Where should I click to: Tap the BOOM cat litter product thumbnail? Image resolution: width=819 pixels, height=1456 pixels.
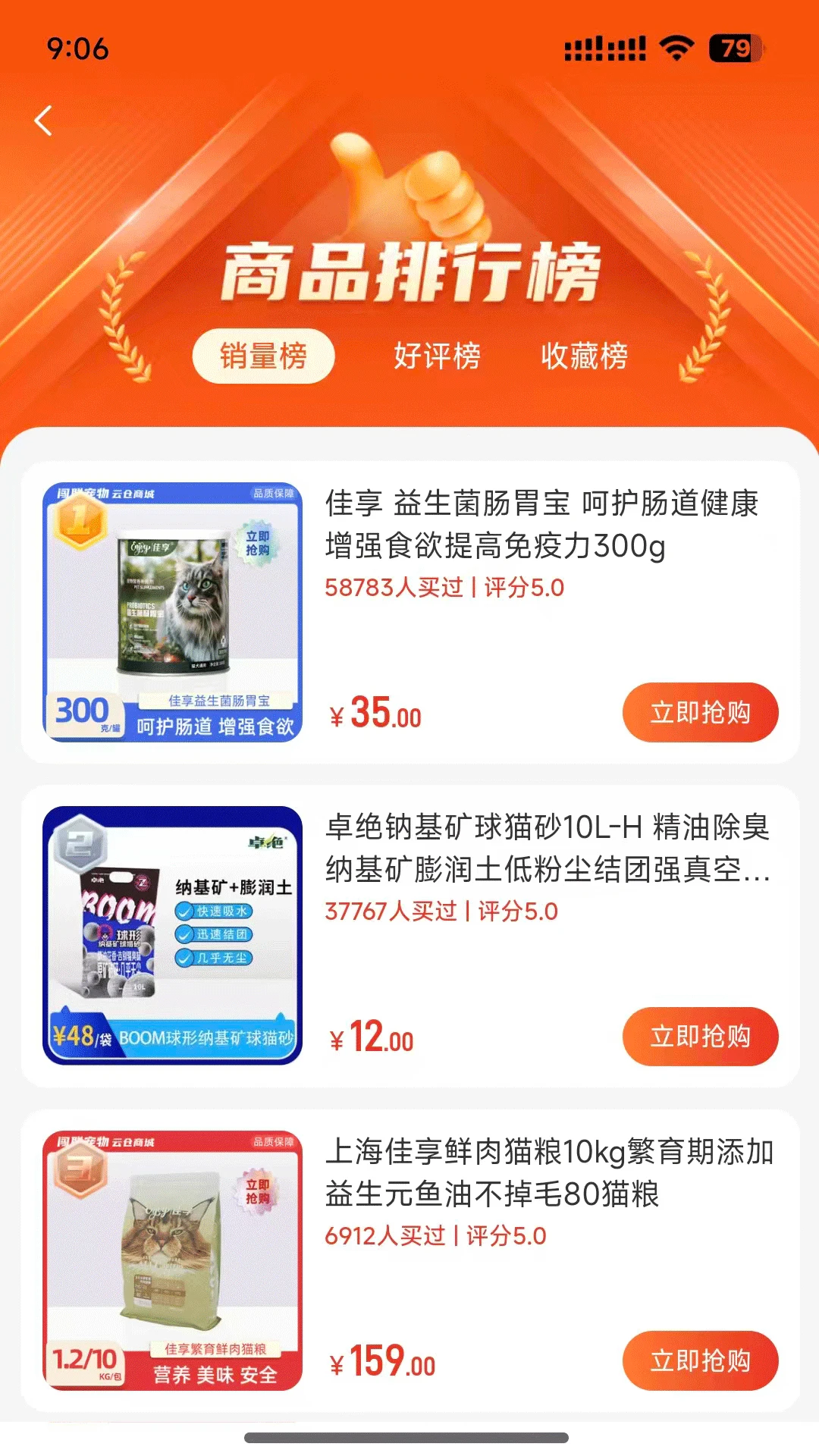coord(174,940)
